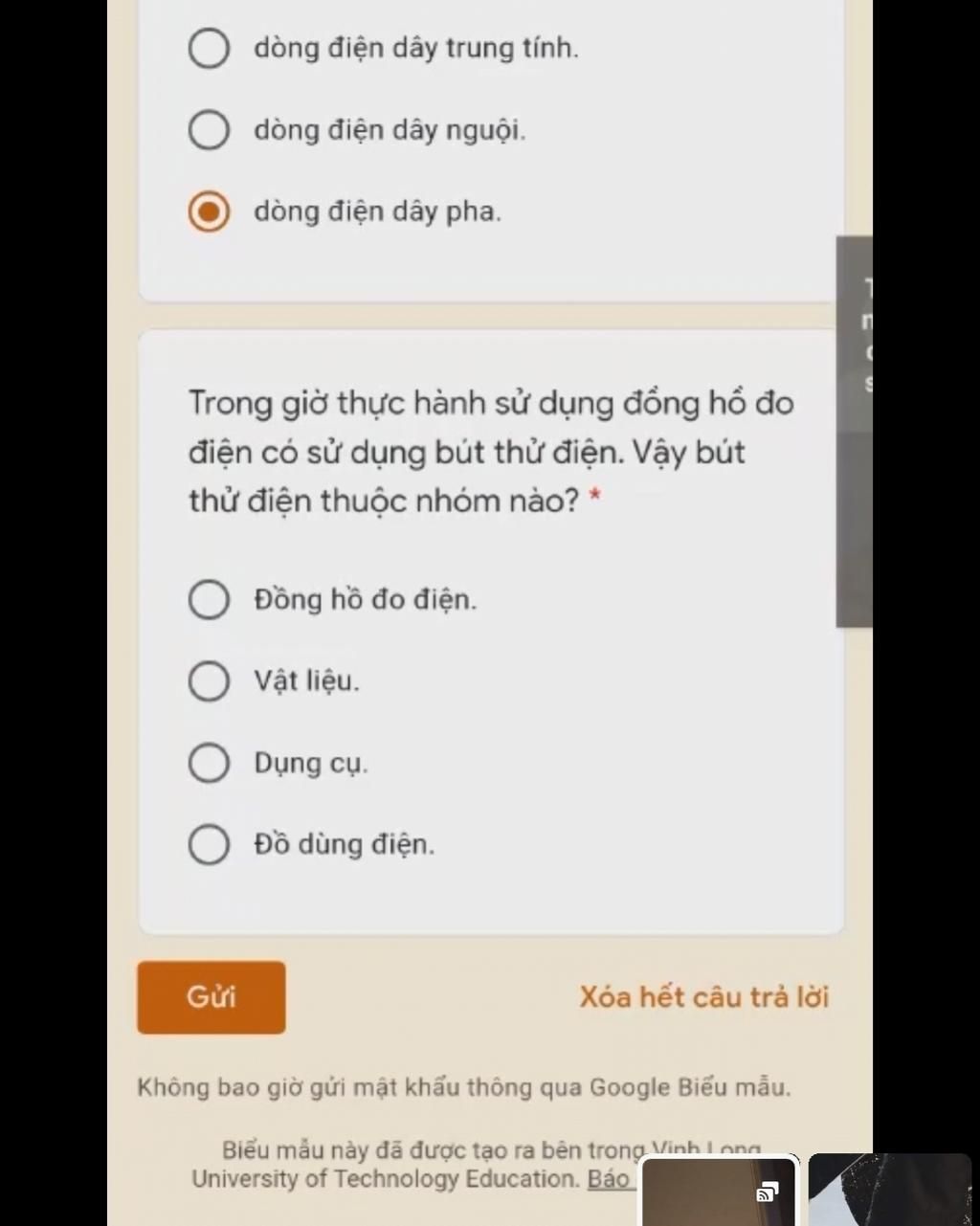Open the 'Báo' report link
Viewport: 980px width, 1226px height.
pos(609,1179)
